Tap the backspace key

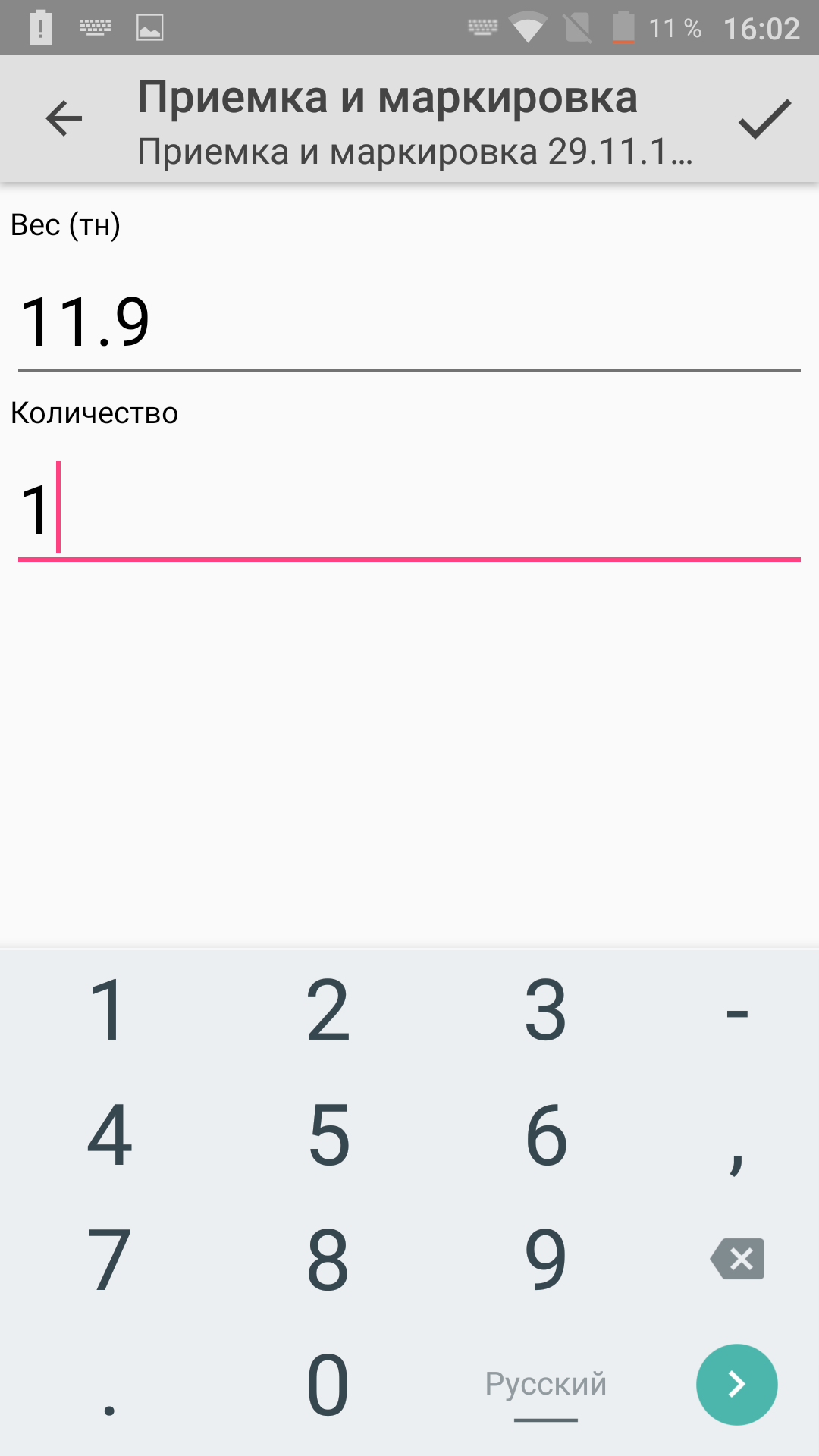click(x=737, y=1259)
